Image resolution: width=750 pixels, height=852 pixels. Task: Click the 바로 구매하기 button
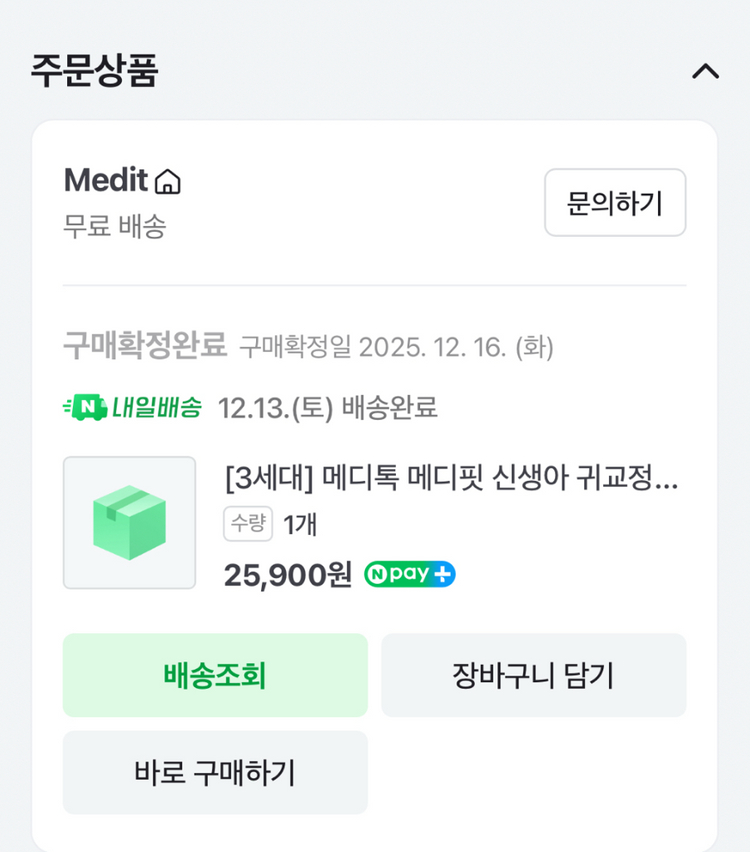(215, 771)
